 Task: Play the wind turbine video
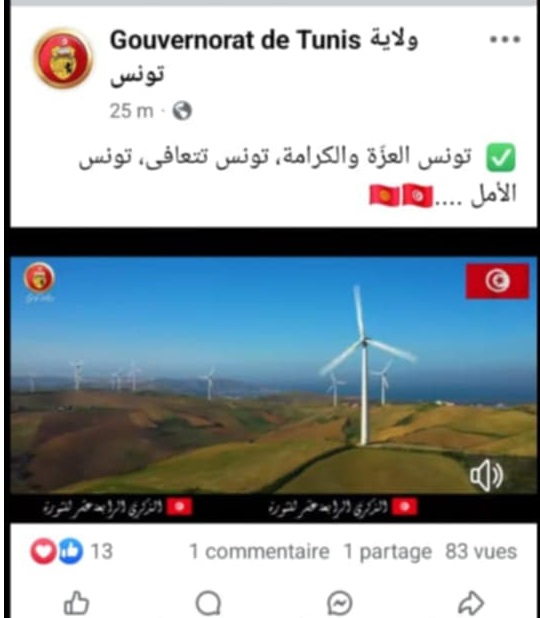274,374
